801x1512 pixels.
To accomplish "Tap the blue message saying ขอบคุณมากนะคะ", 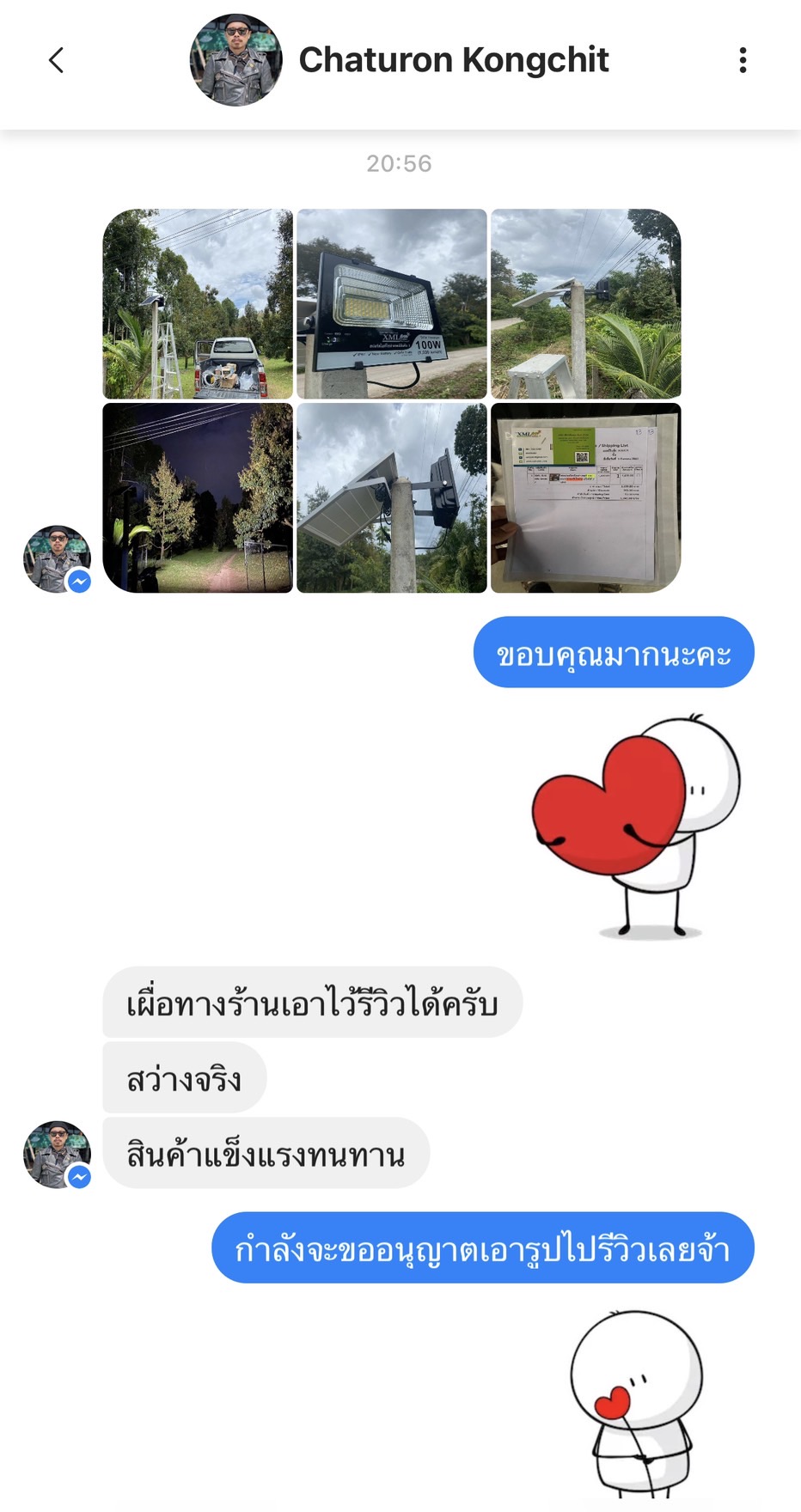I will 613,653.
